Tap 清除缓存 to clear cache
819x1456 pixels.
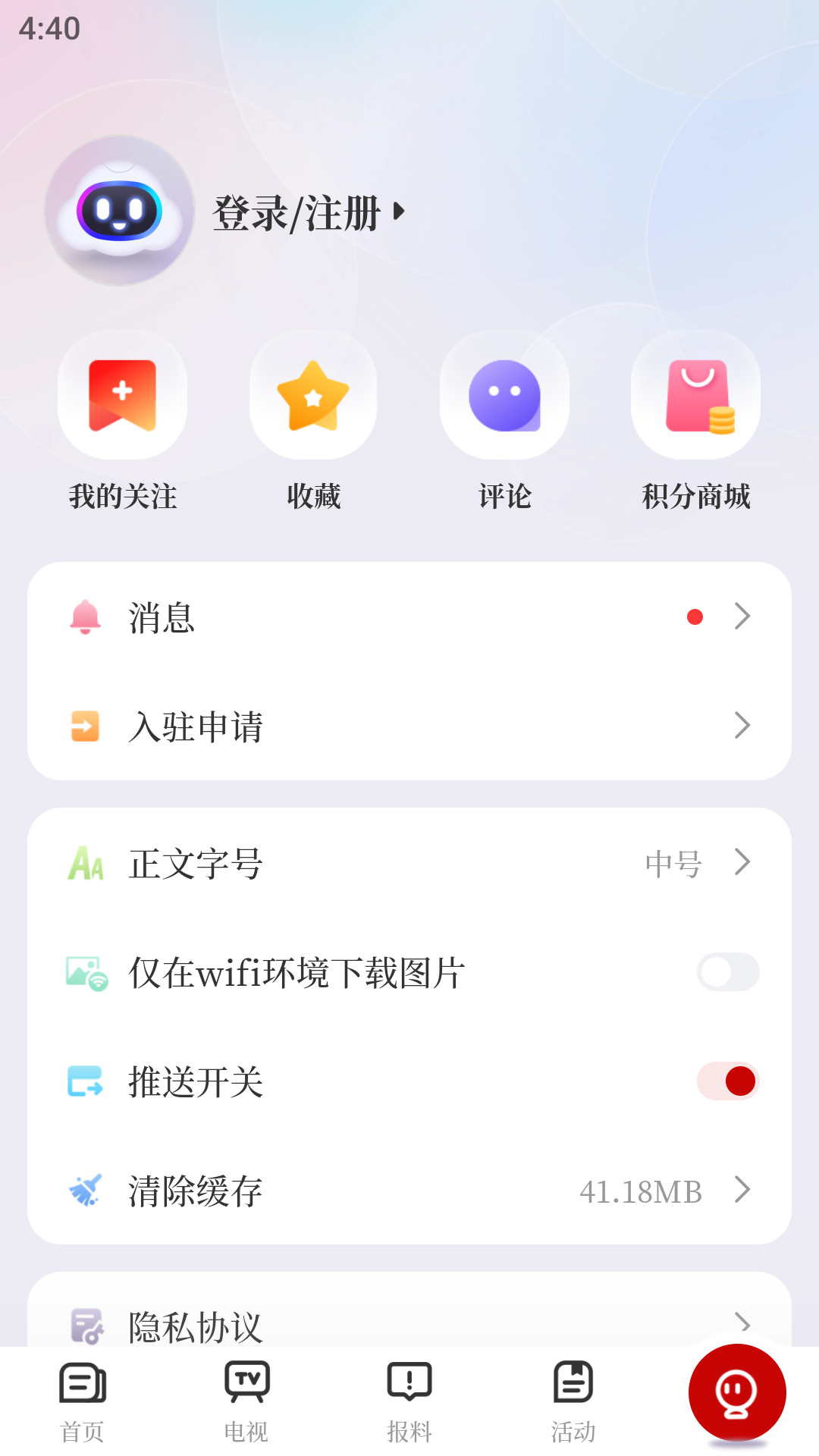[x=194, y=1190]
